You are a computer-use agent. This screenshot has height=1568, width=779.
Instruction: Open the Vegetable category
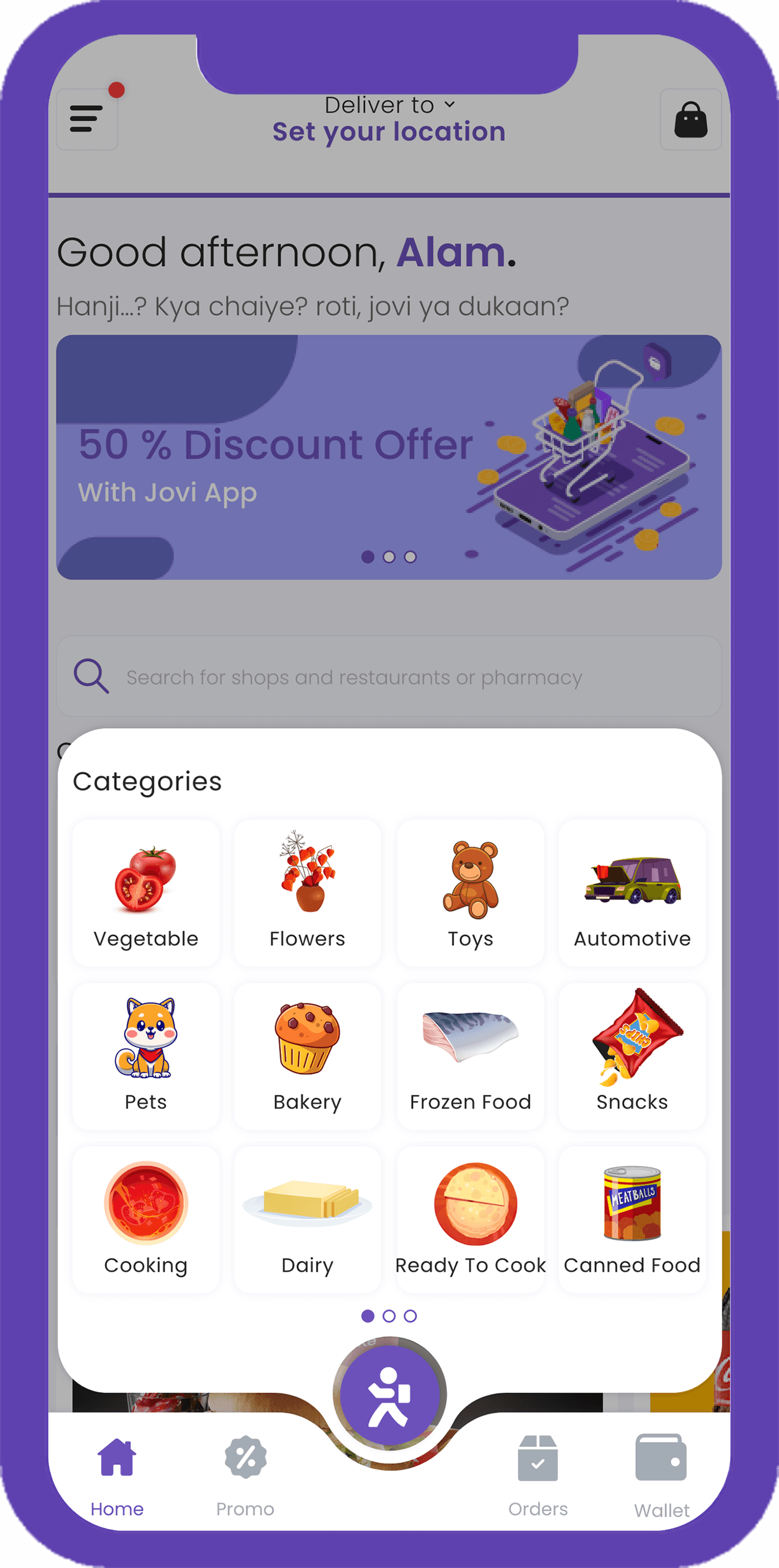tap(145, 892)
